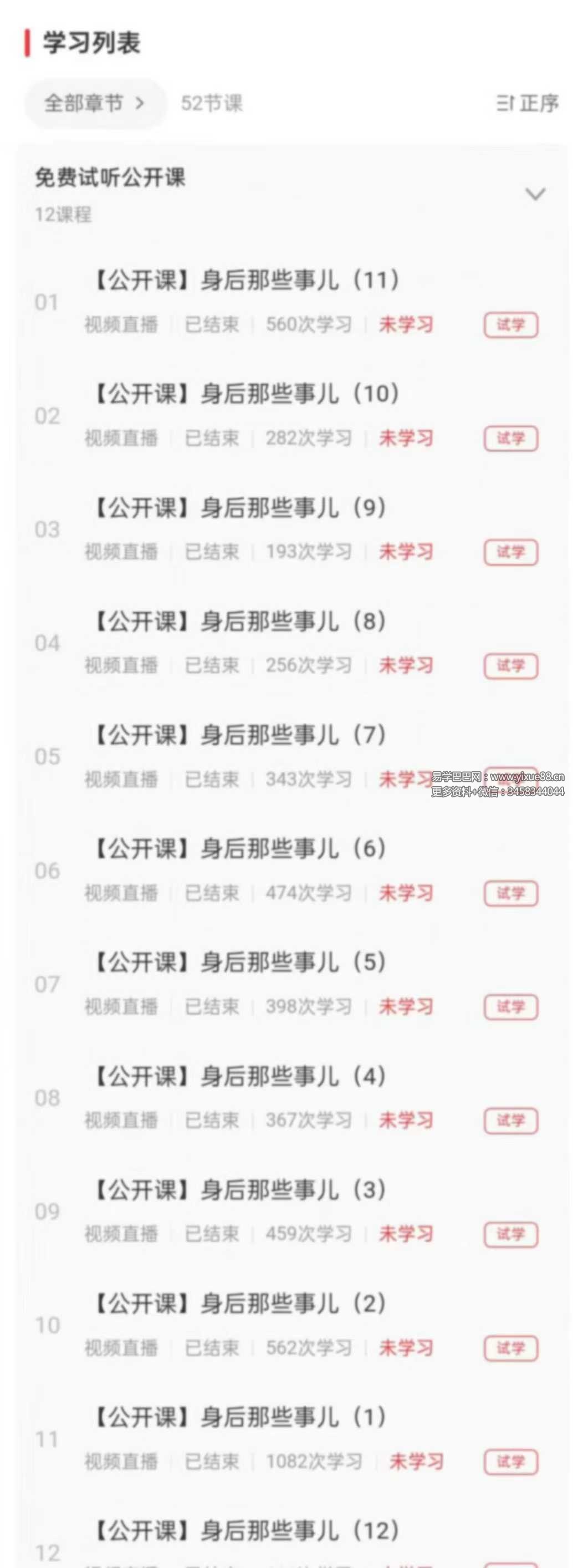Open lesson 身后那些事儿（11）
This screenshot has height=1568, width=573.
click(x=245, y=281)
